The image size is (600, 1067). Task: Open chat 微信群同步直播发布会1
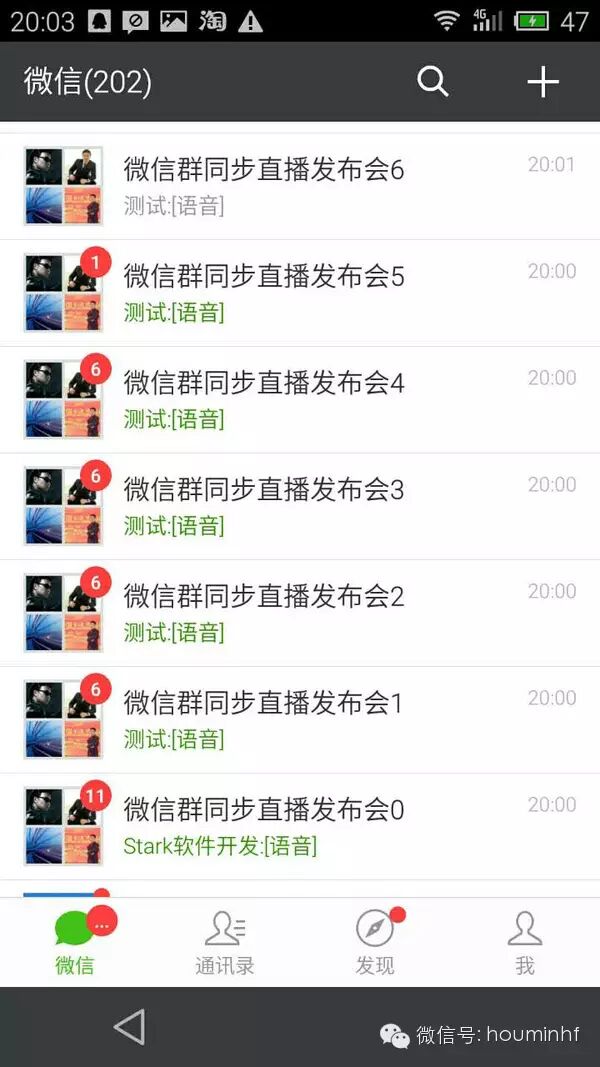coord(300,719)
